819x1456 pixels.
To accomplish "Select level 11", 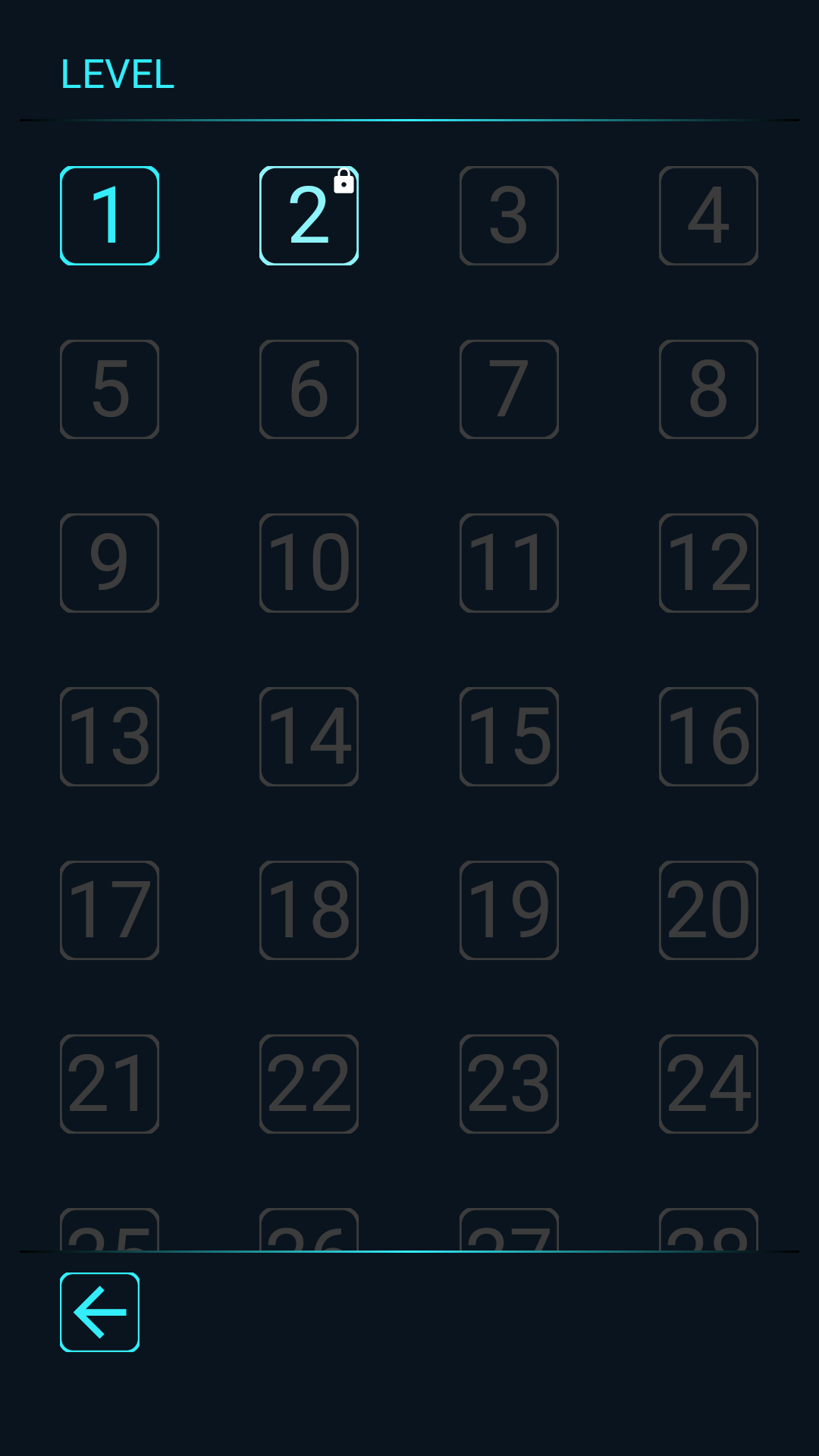I will coord(509,563).
